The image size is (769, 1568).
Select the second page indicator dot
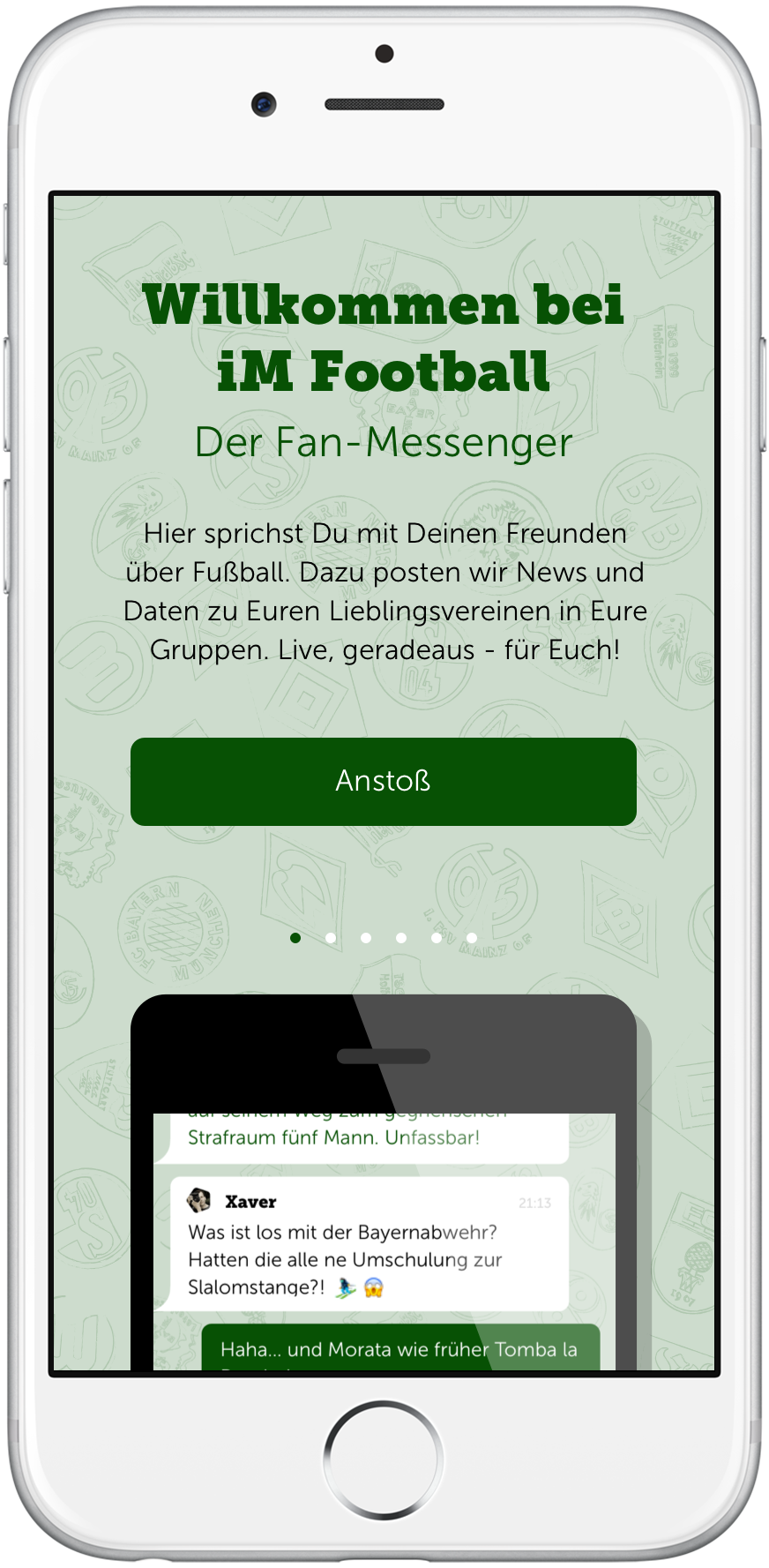[331, 938]
